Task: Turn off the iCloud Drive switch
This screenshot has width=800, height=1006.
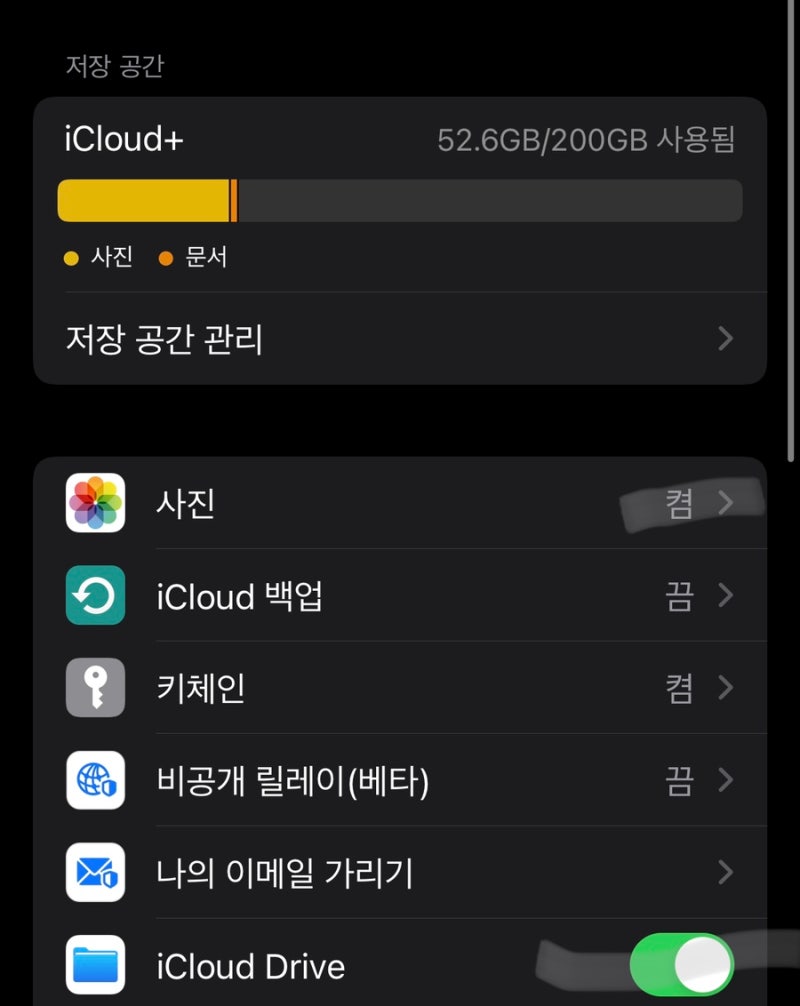Action: point(684,964)
